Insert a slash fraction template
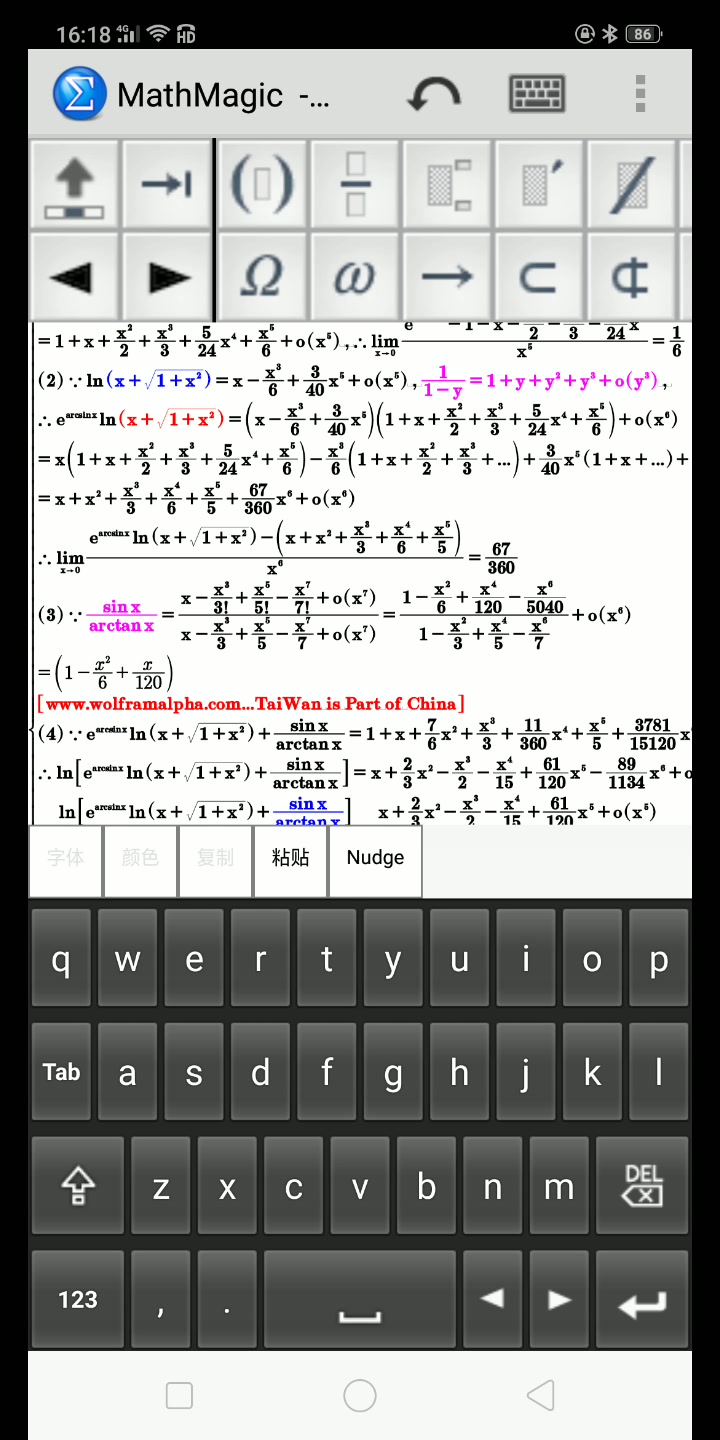This screenshot has width=720, height=1440. pos(632,186)
